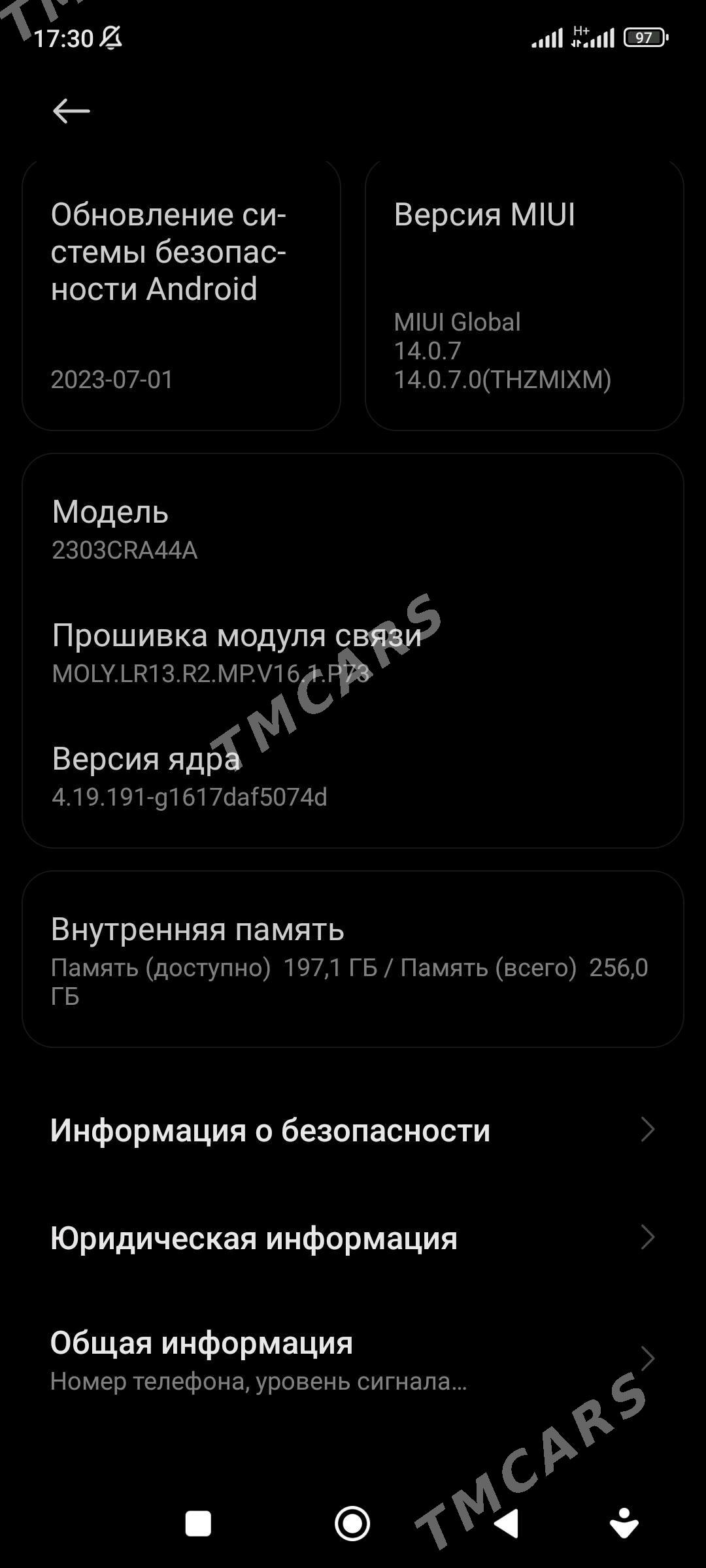Go back using the top arrow
The width and height of the screenshot is (706, 1568).
point(71,110)
